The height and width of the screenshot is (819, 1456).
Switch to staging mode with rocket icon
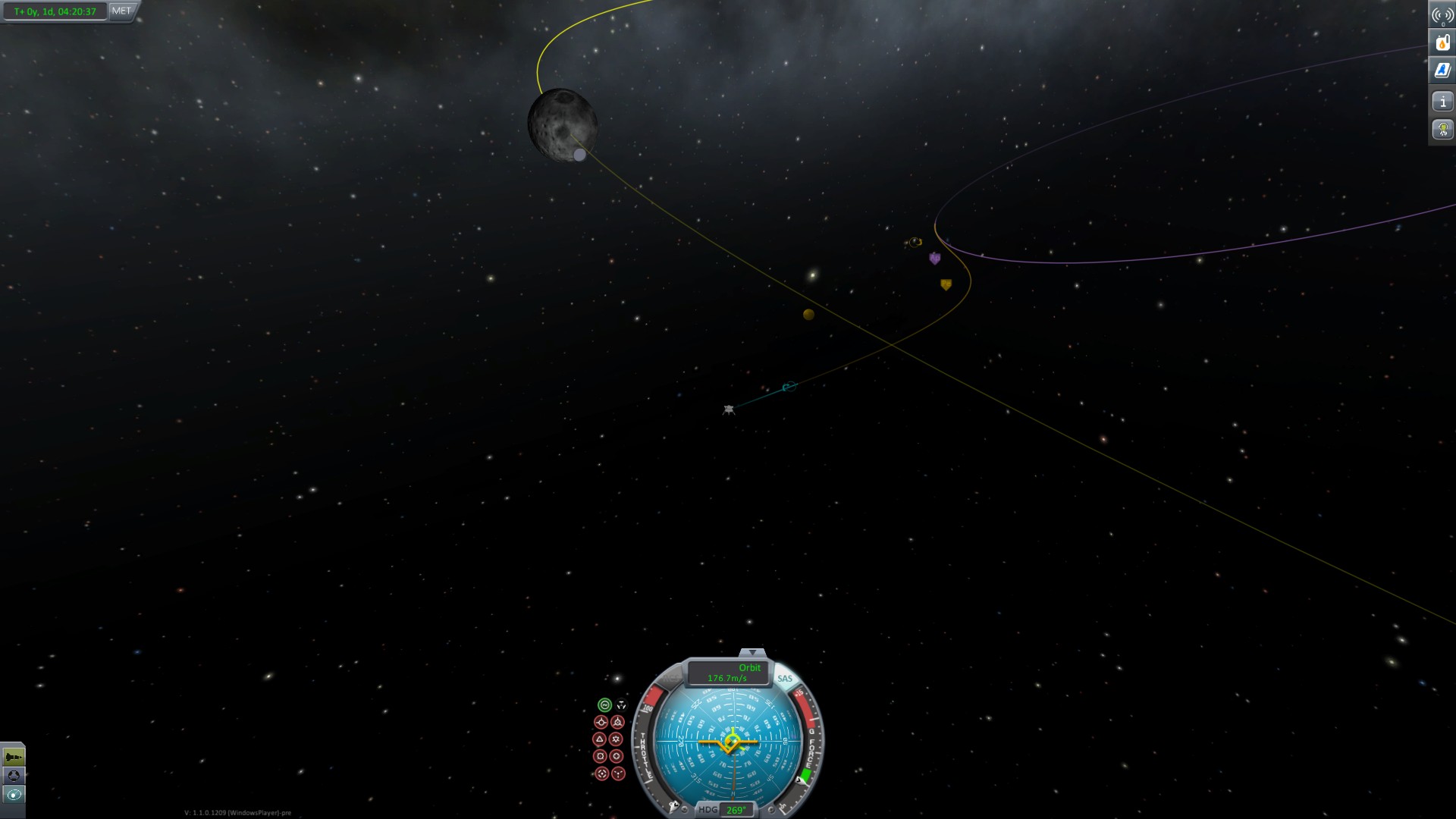pos(14,757)
